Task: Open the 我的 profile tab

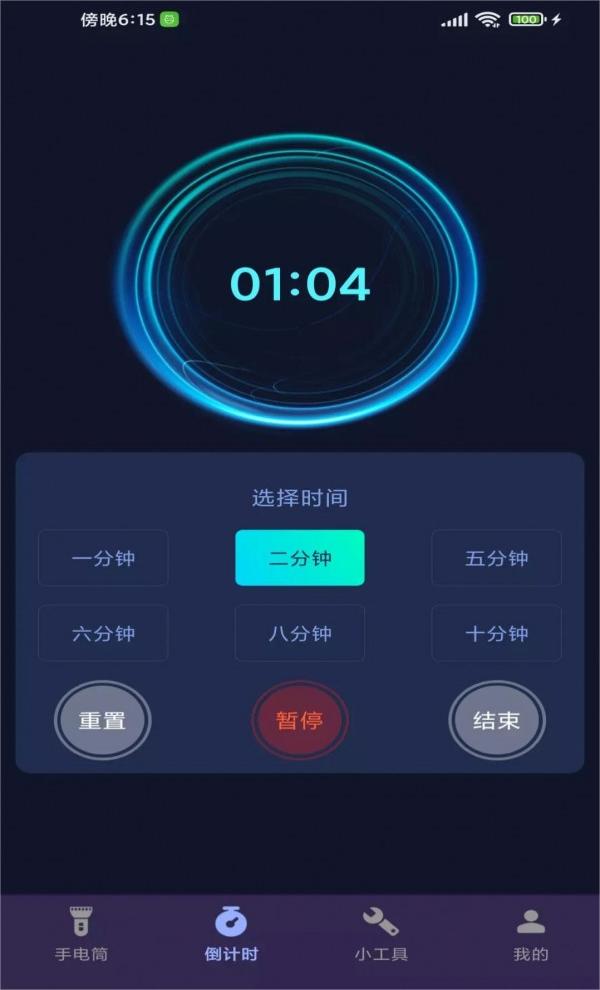Action: coord(531,934)
